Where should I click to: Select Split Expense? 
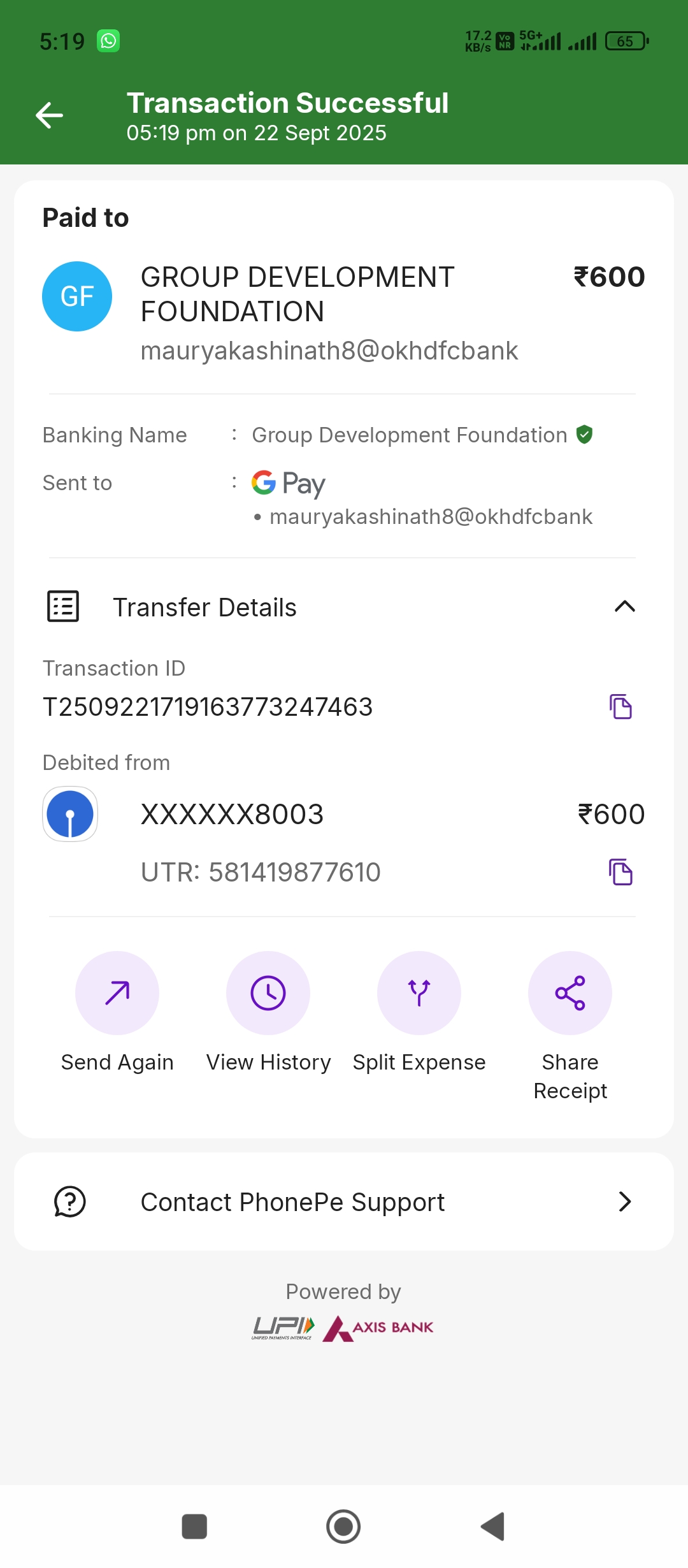tap(419, 993)
